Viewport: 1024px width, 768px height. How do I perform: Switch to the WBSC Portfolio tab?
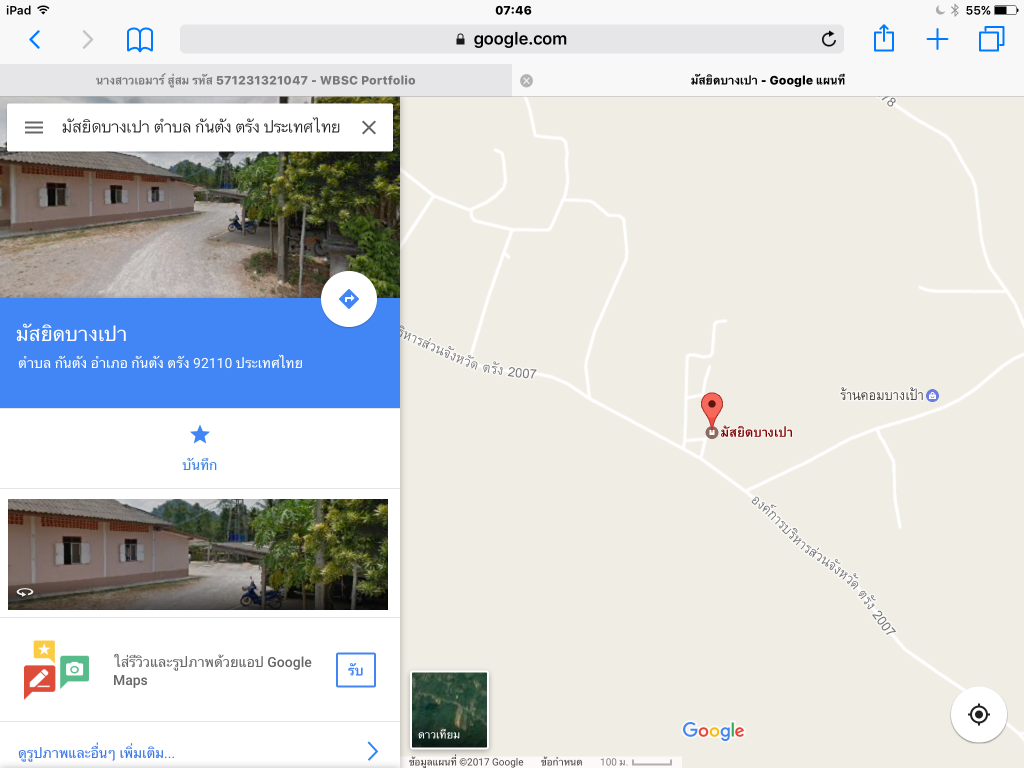255,80
